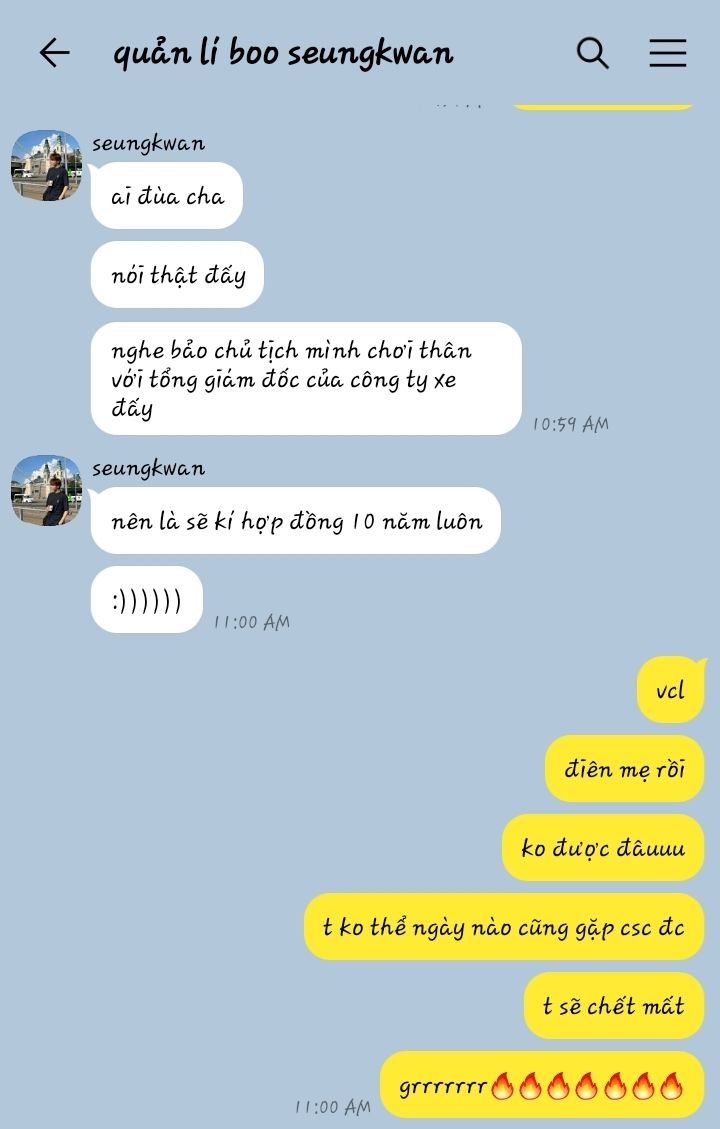This screenshot has width=720, height=1129.
Task: Open seungkwan's avatar above 'nên là sẽ kí'
Action: (x=46, y=490)
